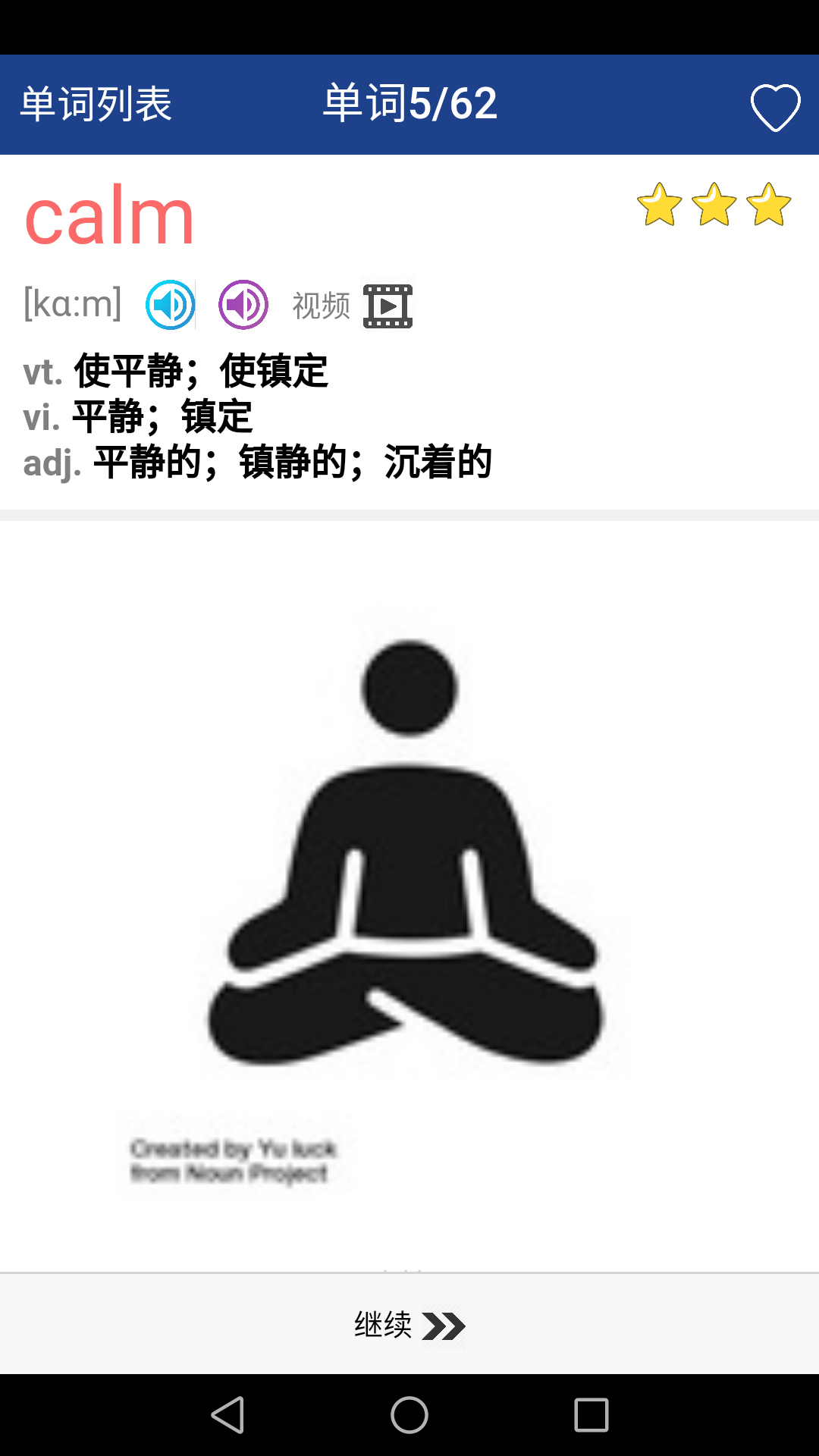819x1456 pixels.
Task: Adjust progress by tapping 单词5/62 counter
Action: [408, 103]
